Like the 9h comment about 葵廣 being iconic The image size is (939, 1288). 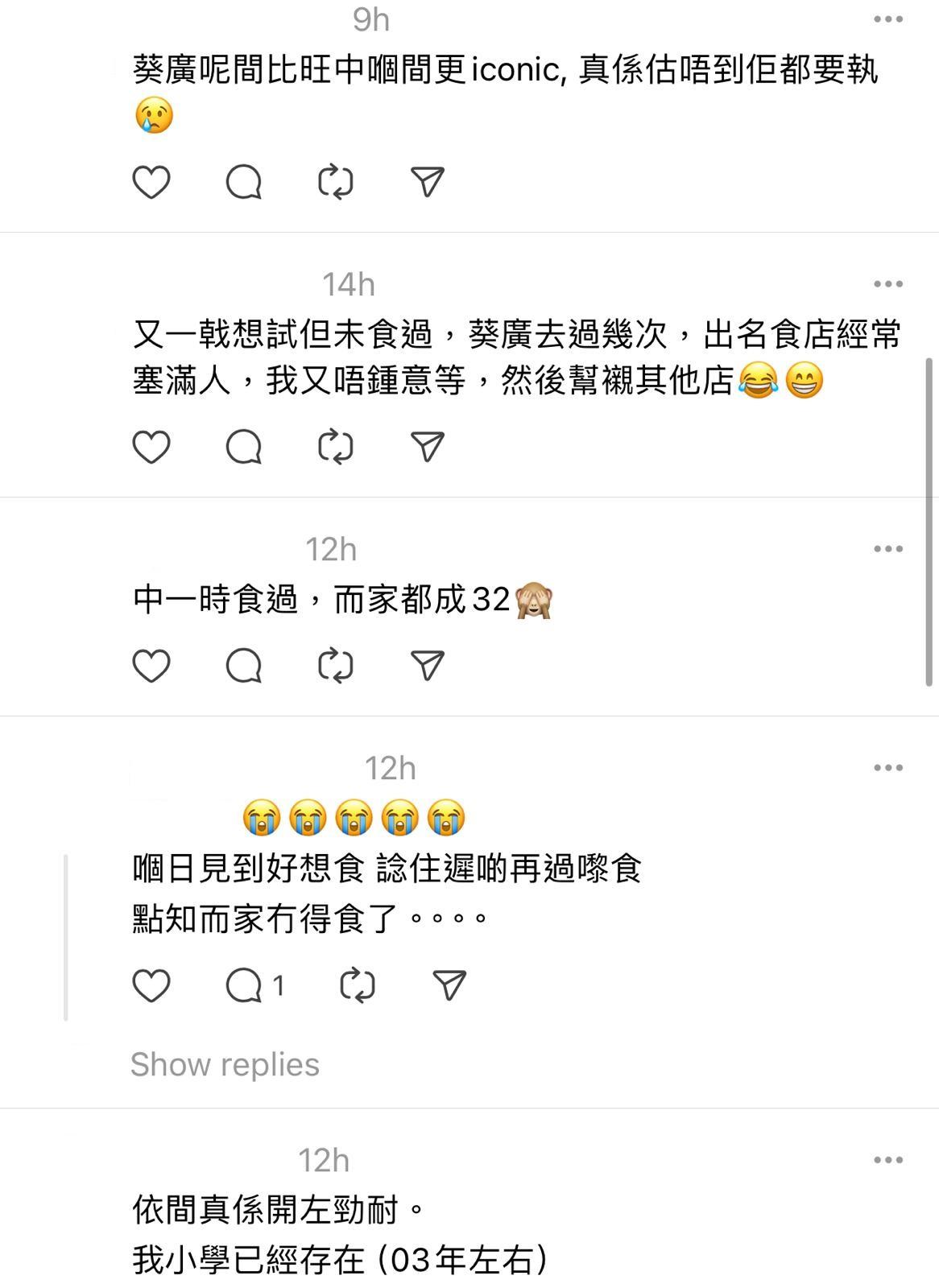coord(151,182)
